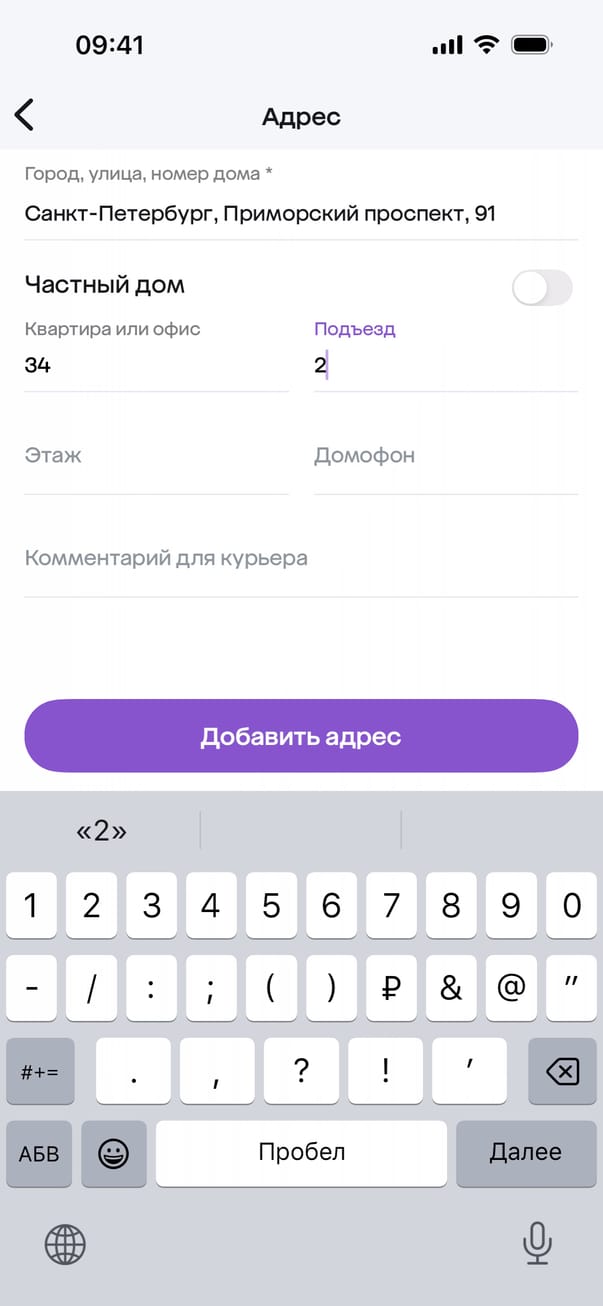Go back from the Адрес screen
The width and height of the screenshot is (603, 1306).
coord(25,115)
